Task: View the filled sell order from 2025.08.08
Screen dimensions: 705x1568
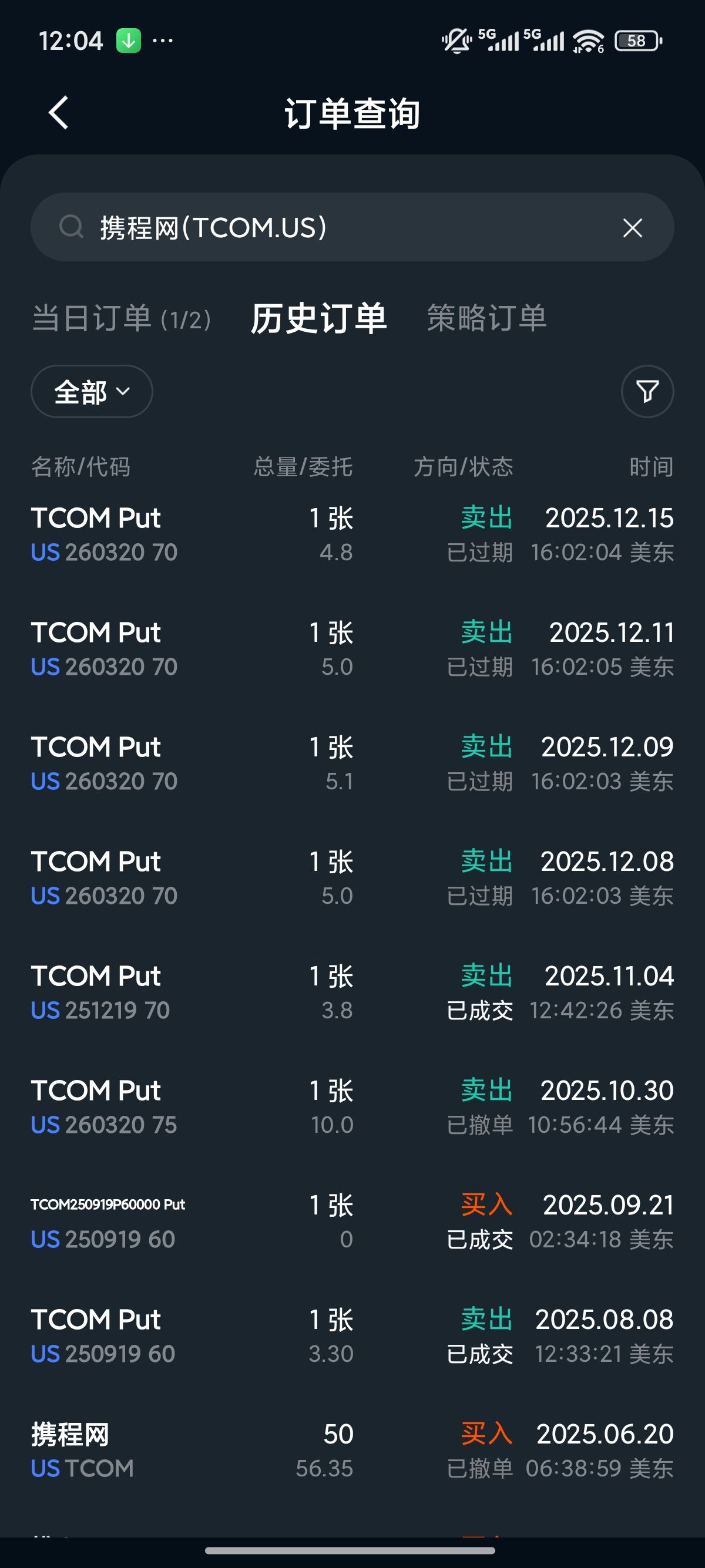Action: [x=352, y=1335]
